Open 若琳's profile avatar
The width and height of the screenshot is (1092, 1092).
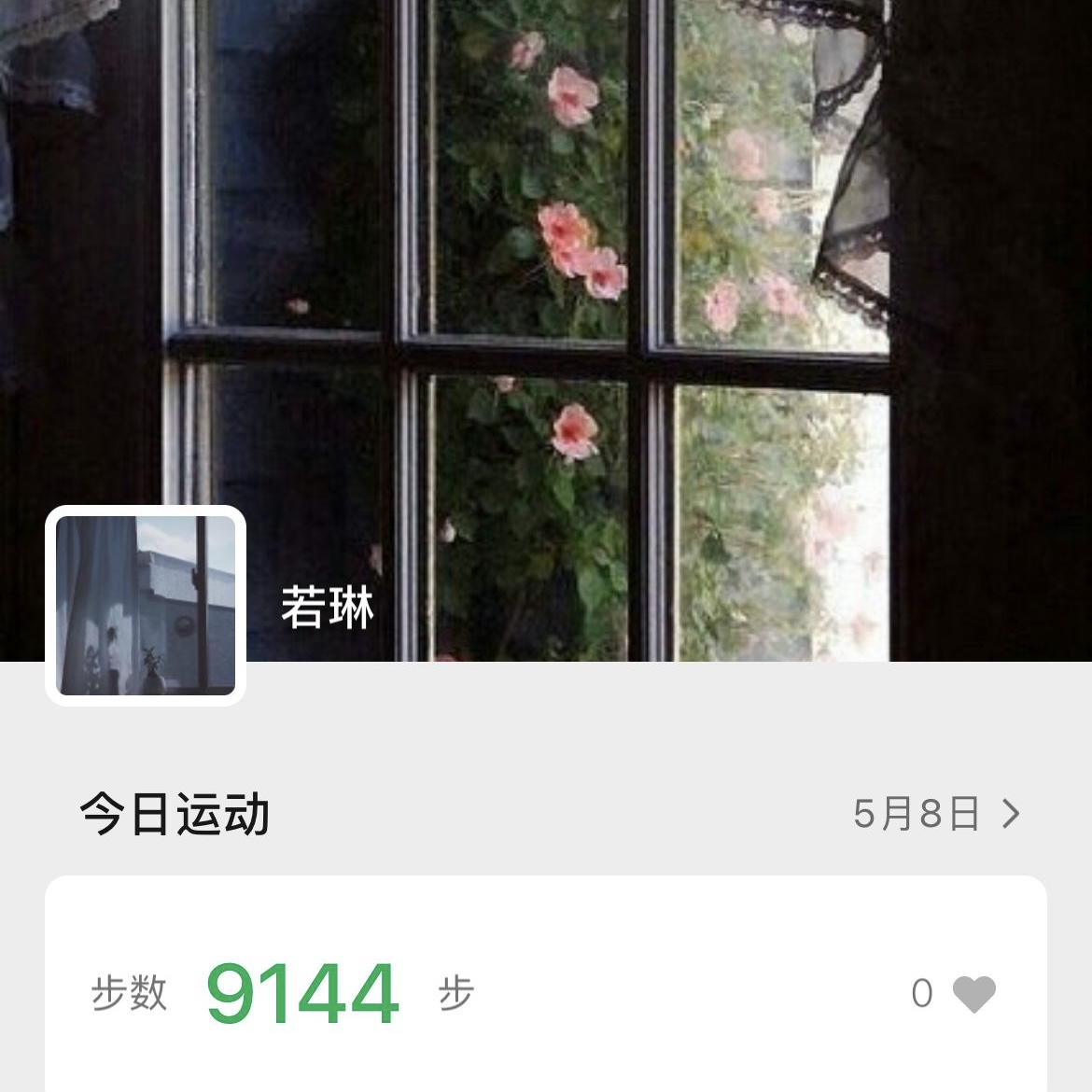(x=146, y=606)
